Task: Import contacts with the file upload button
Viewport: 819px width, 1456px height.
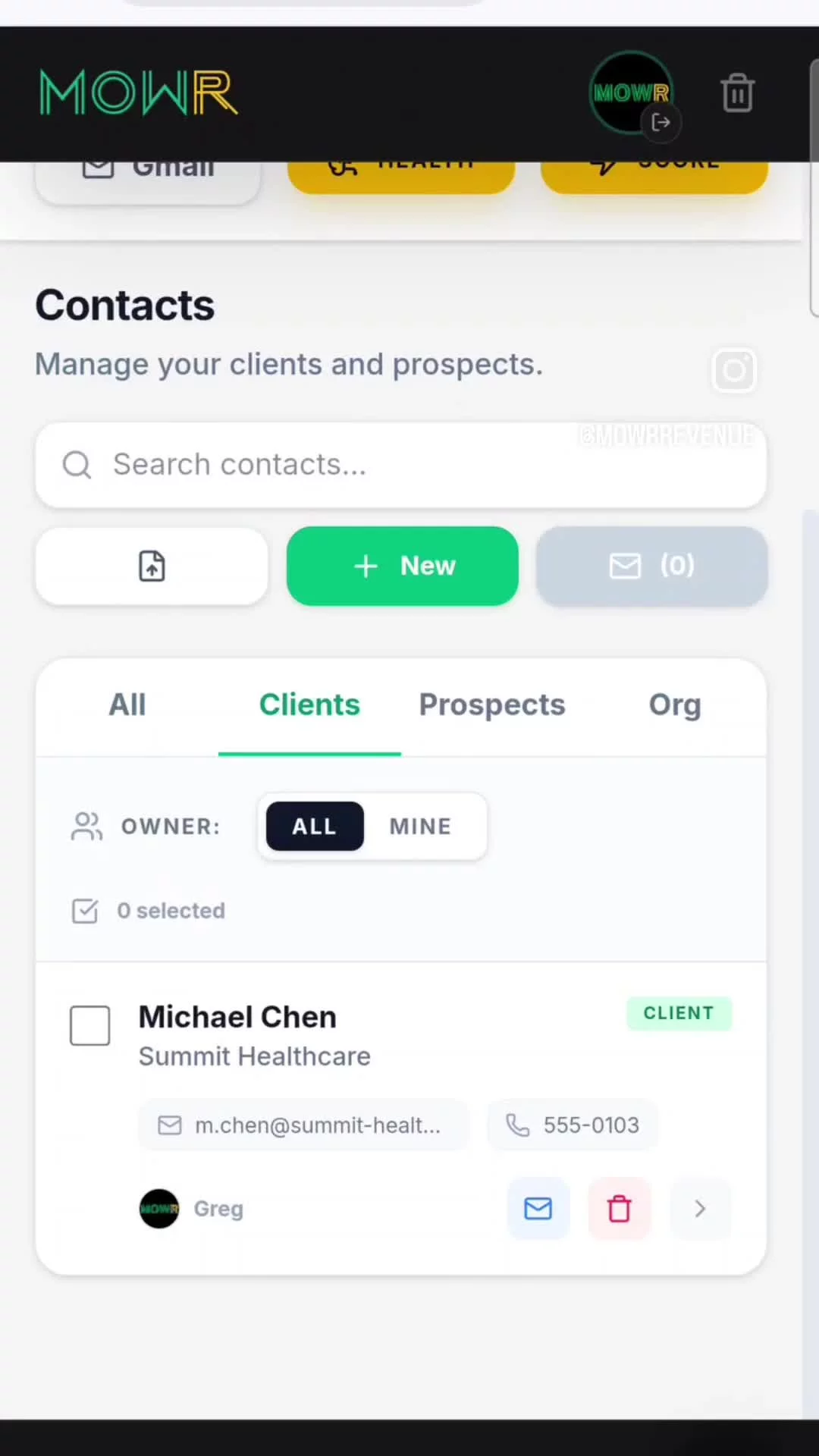Action: (152, 566)
